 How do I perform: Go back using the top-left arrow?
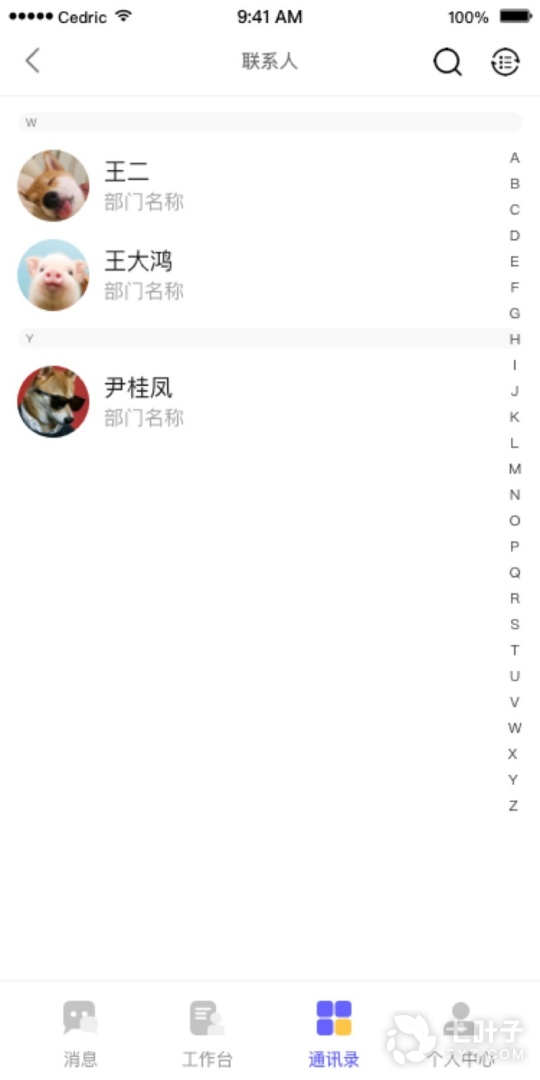(x=32, y=61)
